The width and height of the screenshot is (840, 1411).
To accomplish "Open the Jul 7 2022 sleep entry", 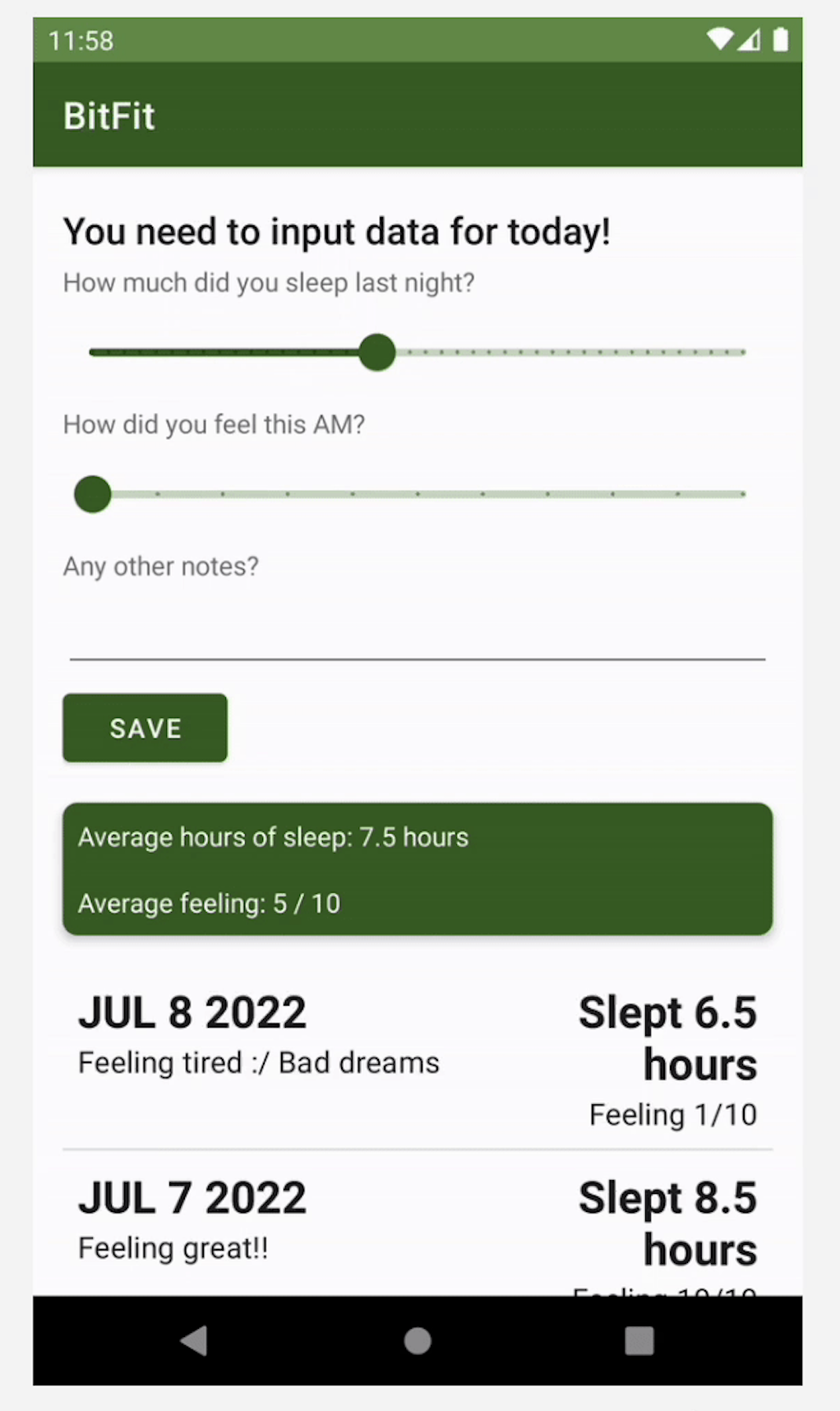I will tap(417, 1225).
